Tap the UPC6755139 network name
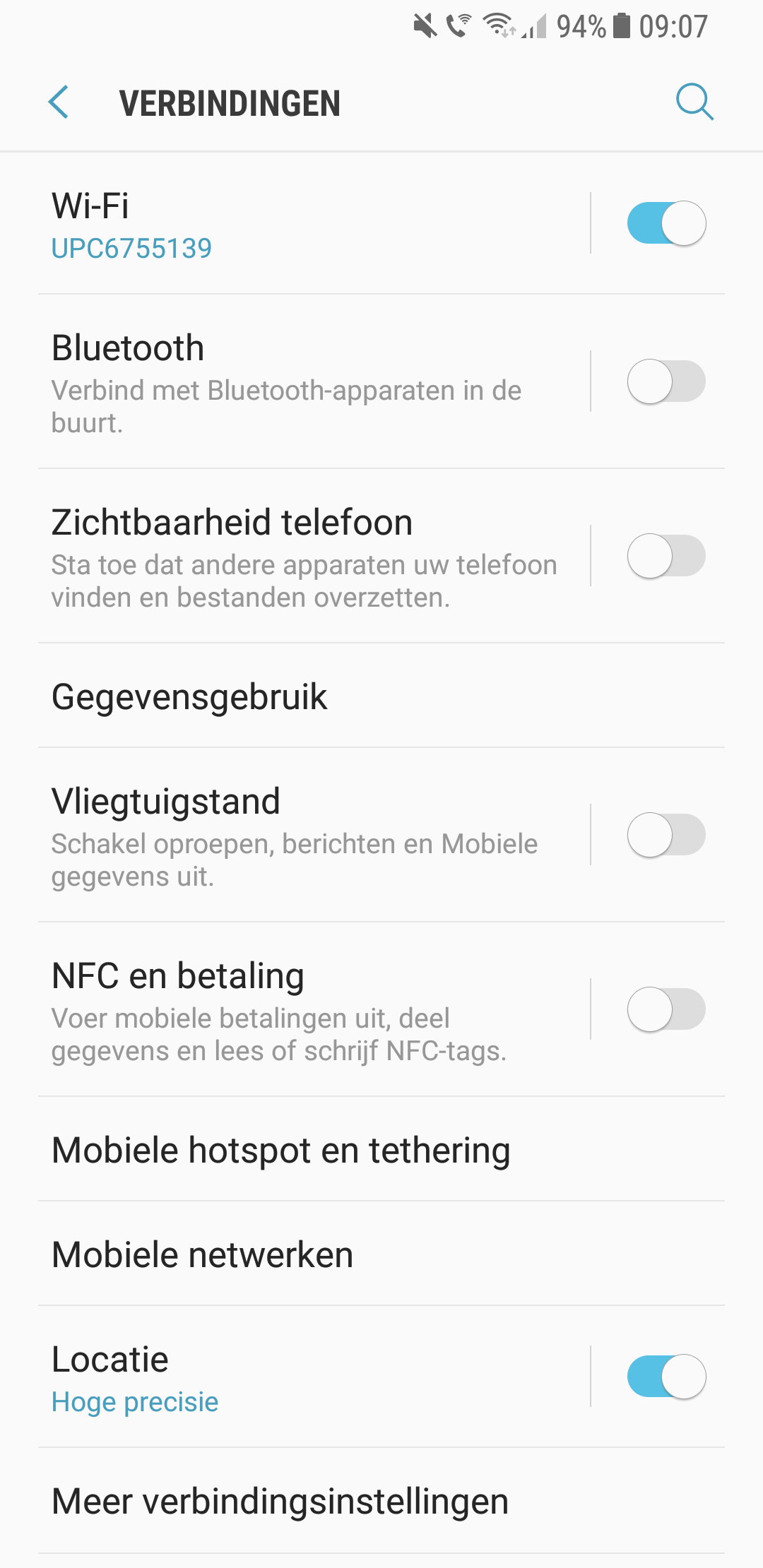Screen dimensions: 763x1568 (x=131, y=248)
